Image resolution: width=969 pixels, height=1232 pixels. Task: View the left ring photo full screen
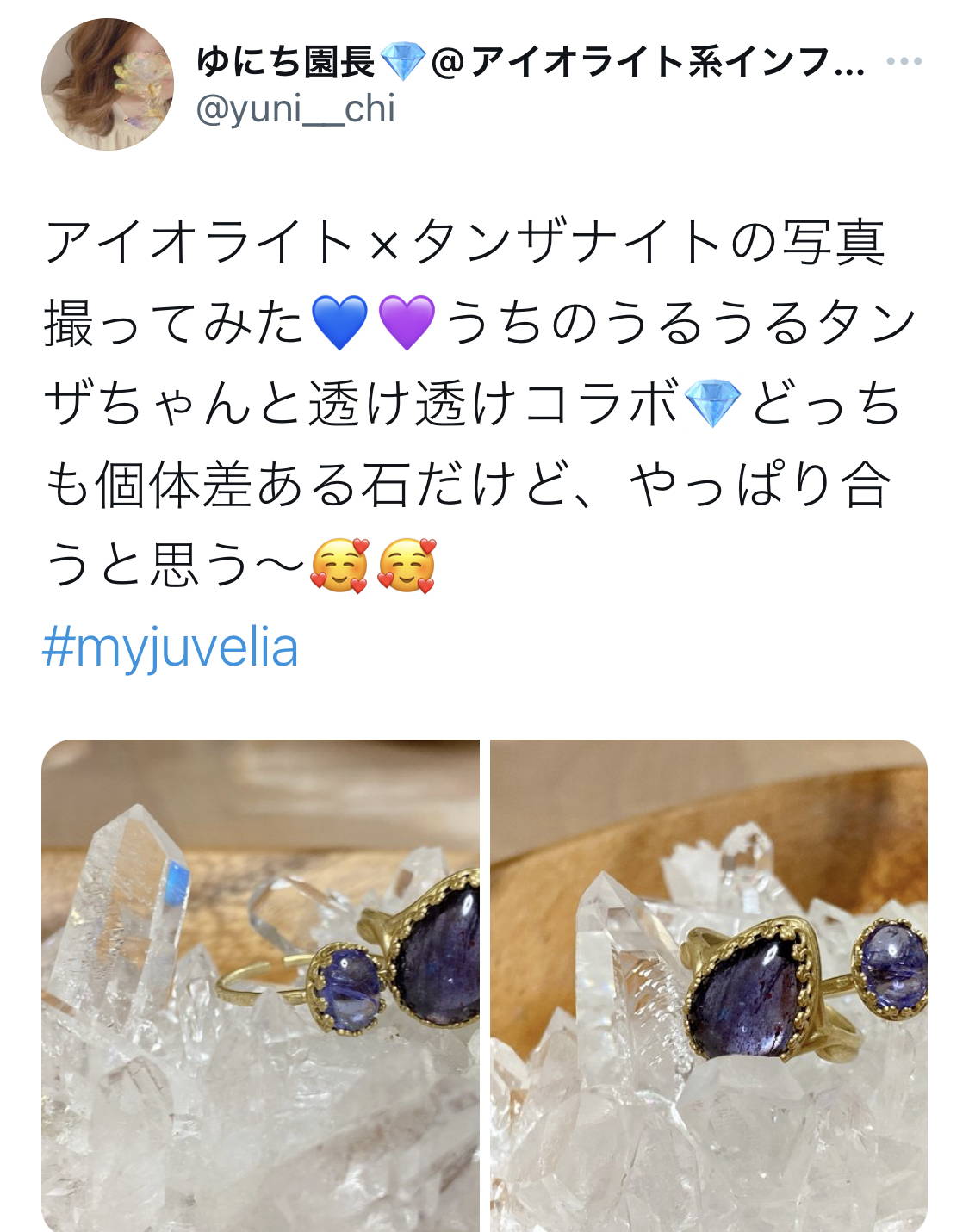click(x=260, y=985)
